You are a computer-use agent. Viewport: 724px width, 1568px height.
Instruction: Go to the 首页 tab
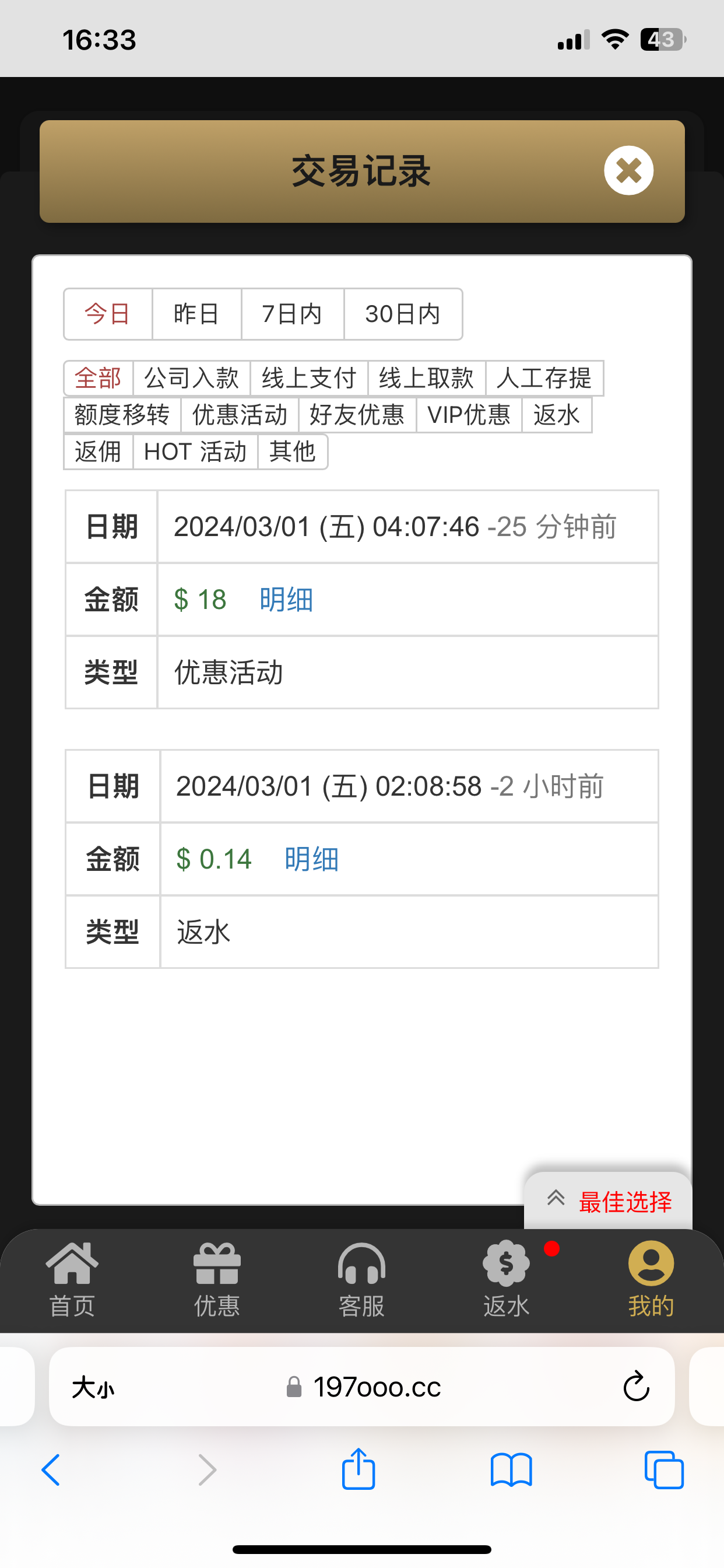coord(72,1279)
